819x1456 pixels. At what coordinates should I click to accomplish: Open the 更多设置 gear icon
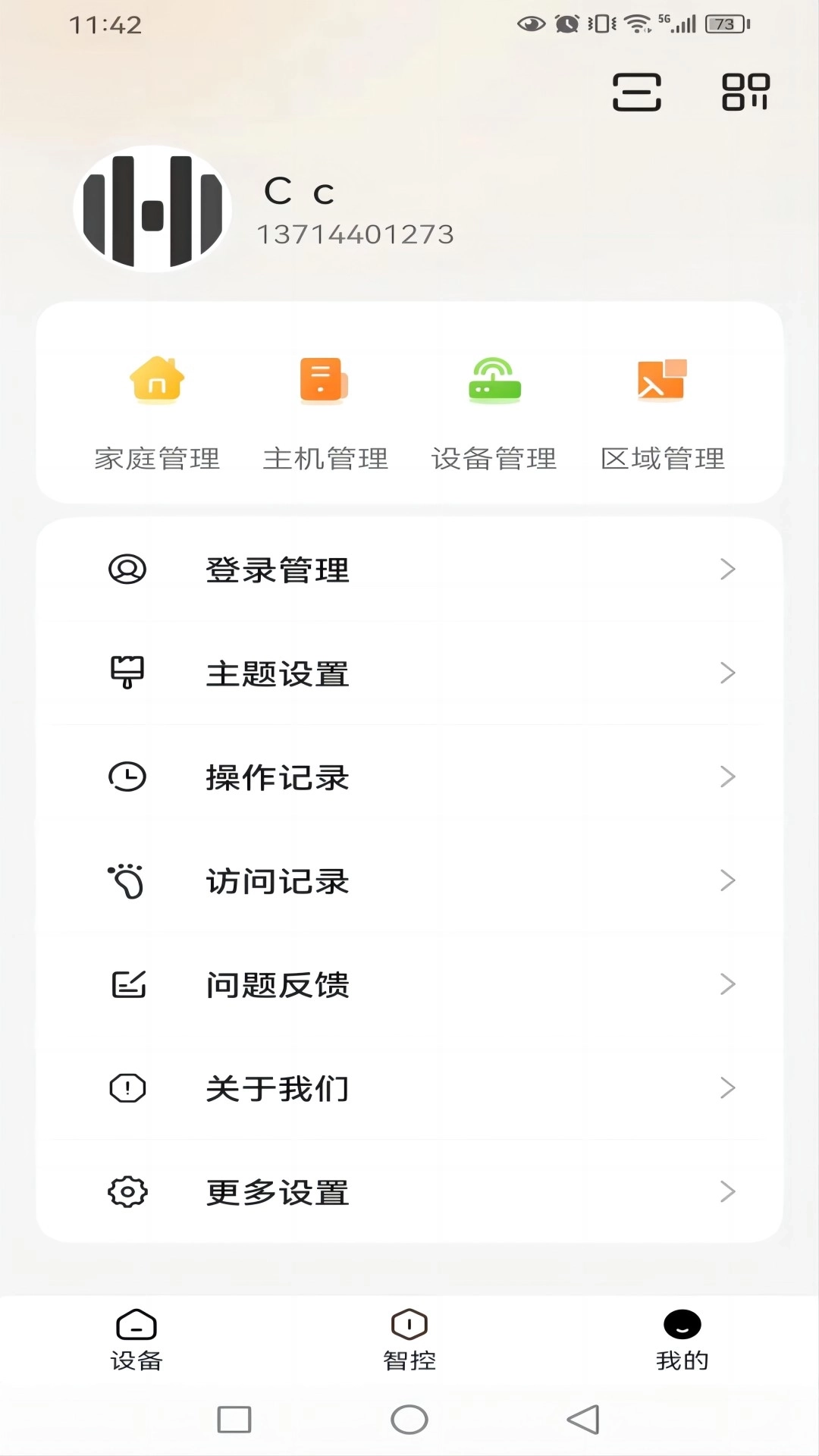click(127, 1191)
